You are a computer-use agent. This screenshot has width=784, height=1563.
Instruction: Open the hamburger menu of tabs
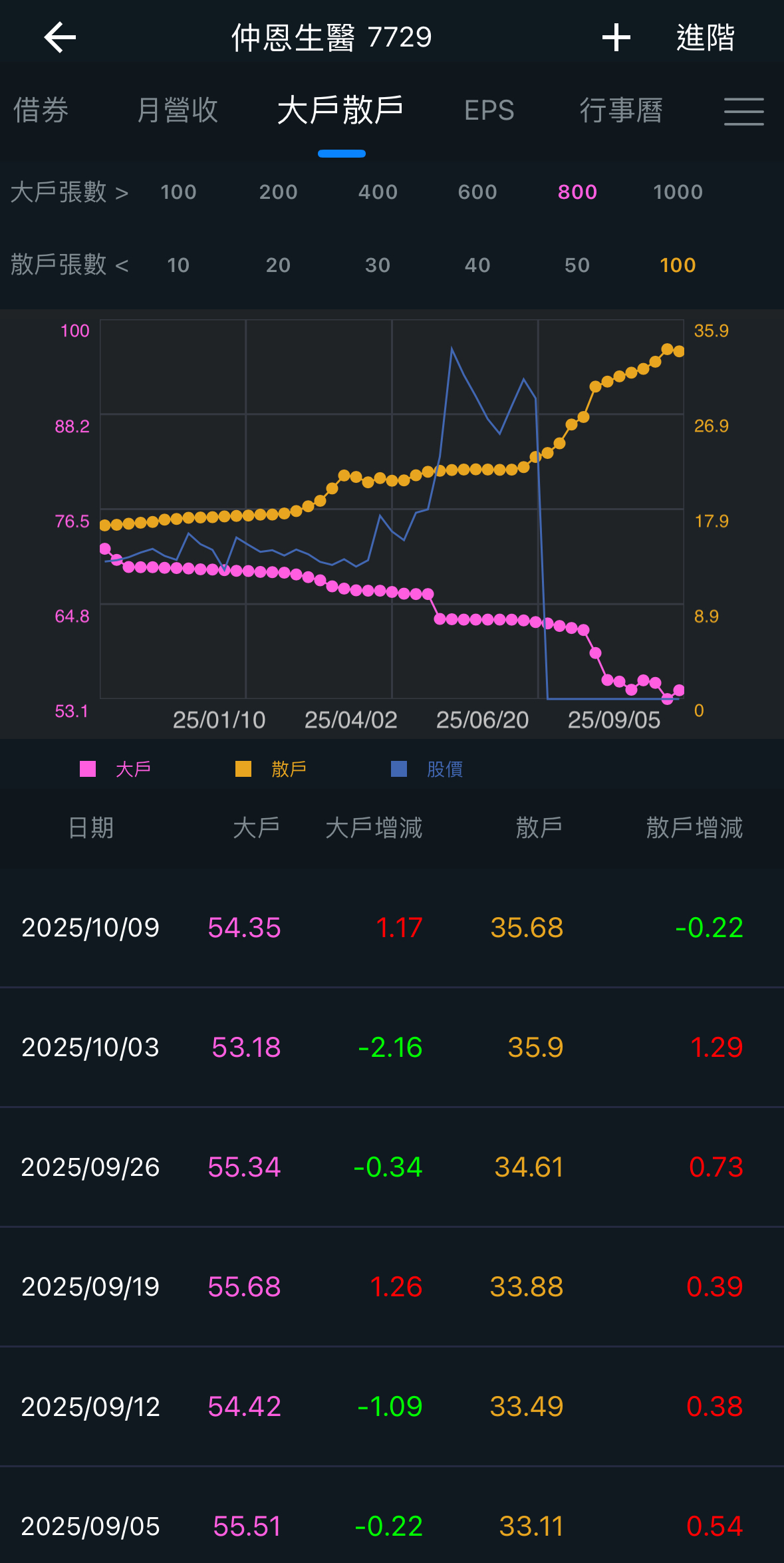(x=743, y=111)
